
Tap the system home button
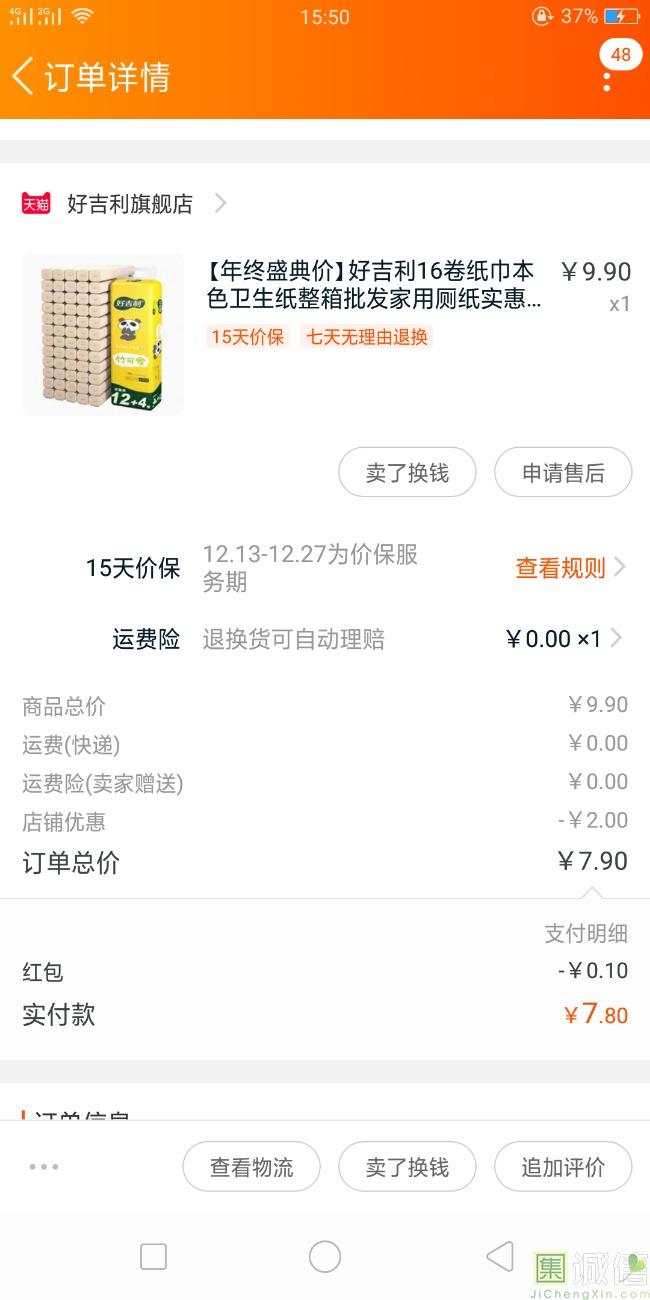pos(325,1257)
